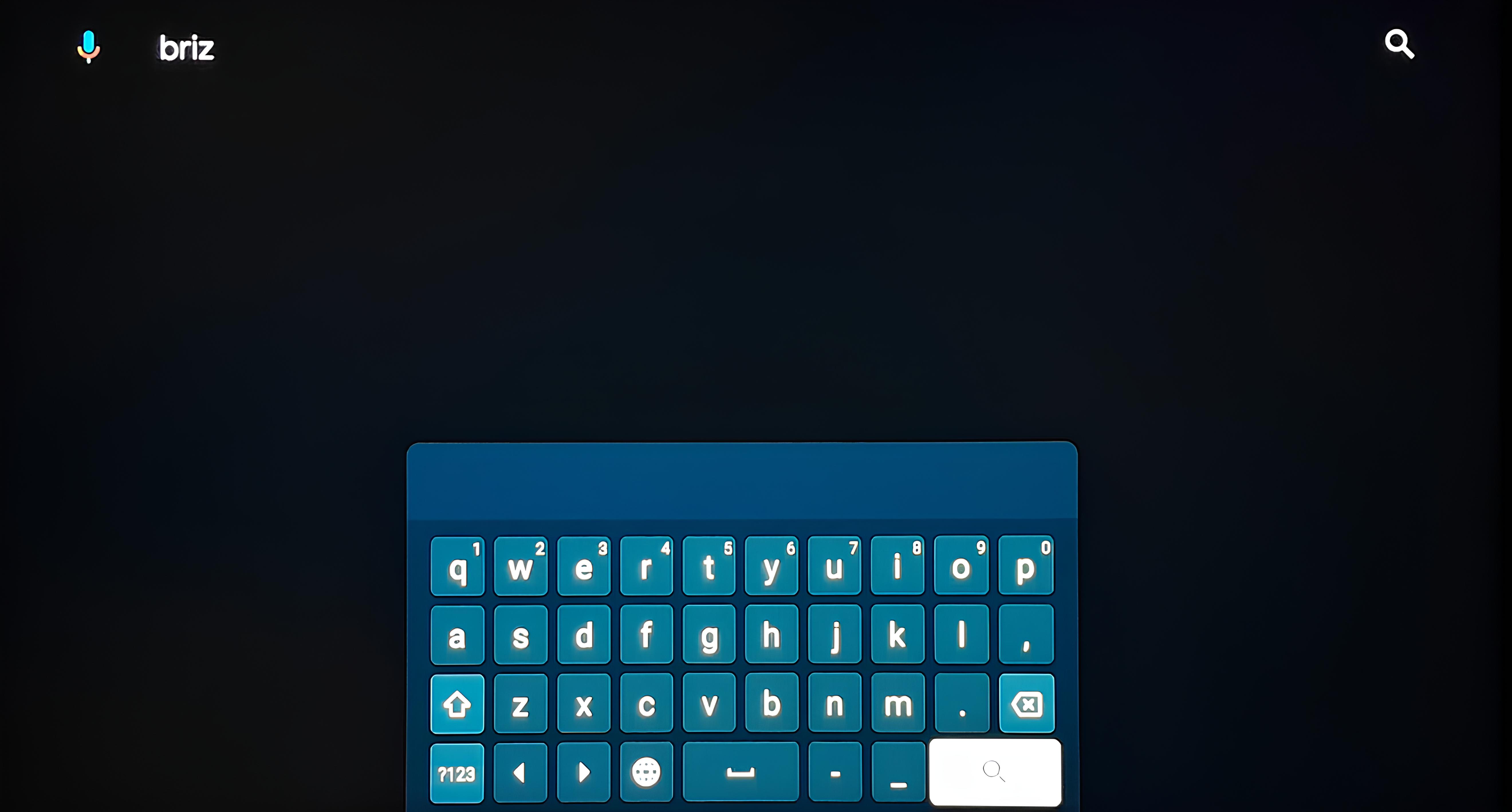This screenshot has width=1512, height=812.
Task: Hit the letter z key
Action: coord(520,703)
